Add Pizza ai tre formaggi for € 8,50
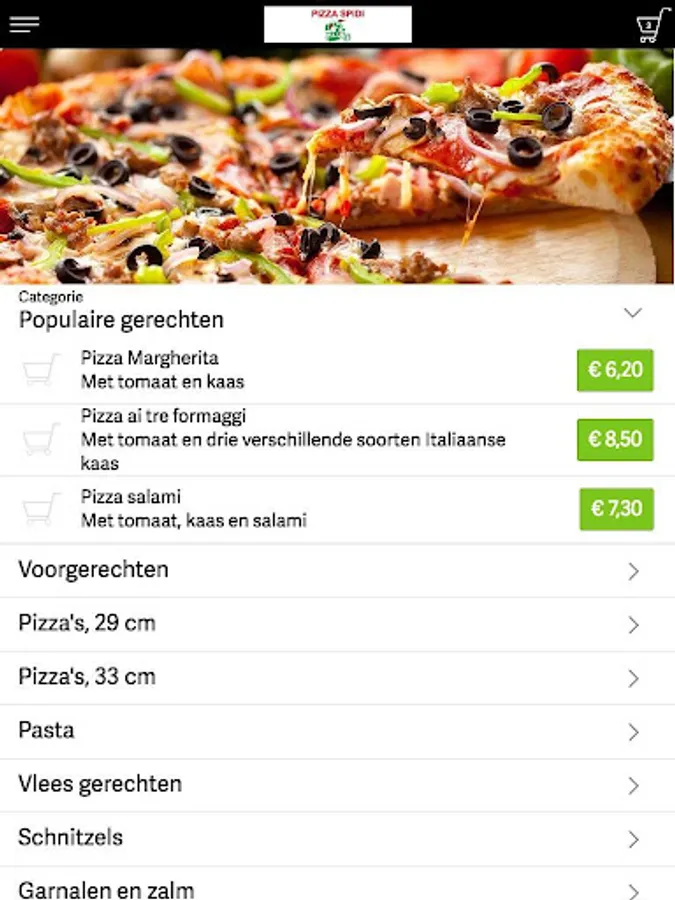 click(614, 440)
